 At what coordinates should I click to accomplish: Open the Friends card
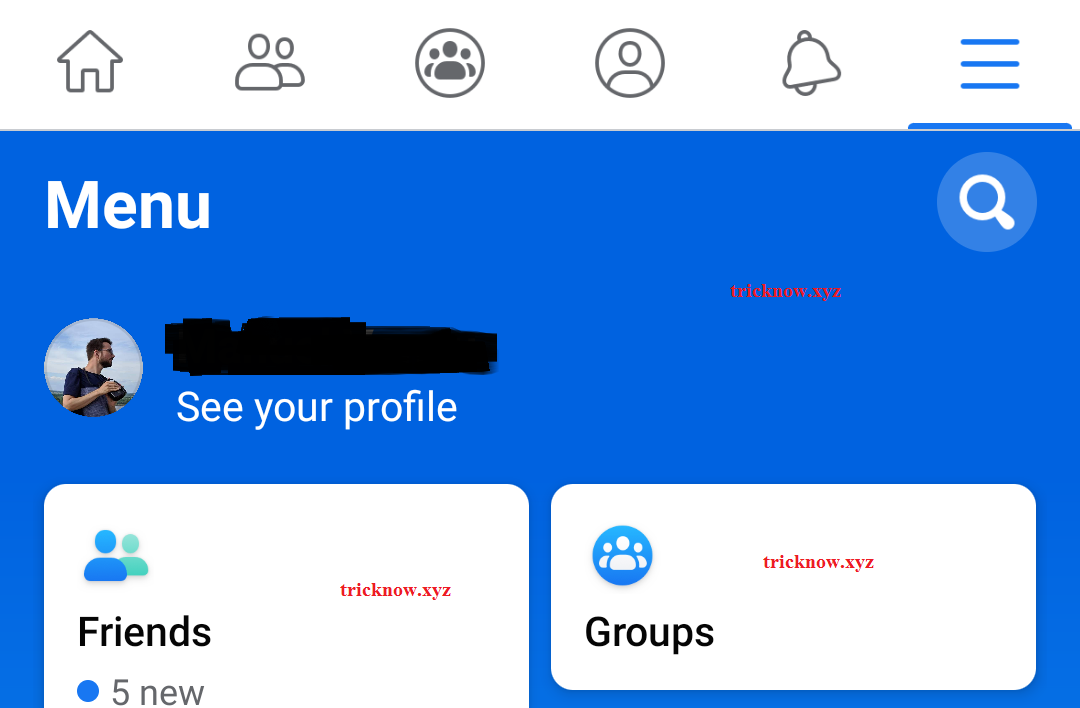286,600
